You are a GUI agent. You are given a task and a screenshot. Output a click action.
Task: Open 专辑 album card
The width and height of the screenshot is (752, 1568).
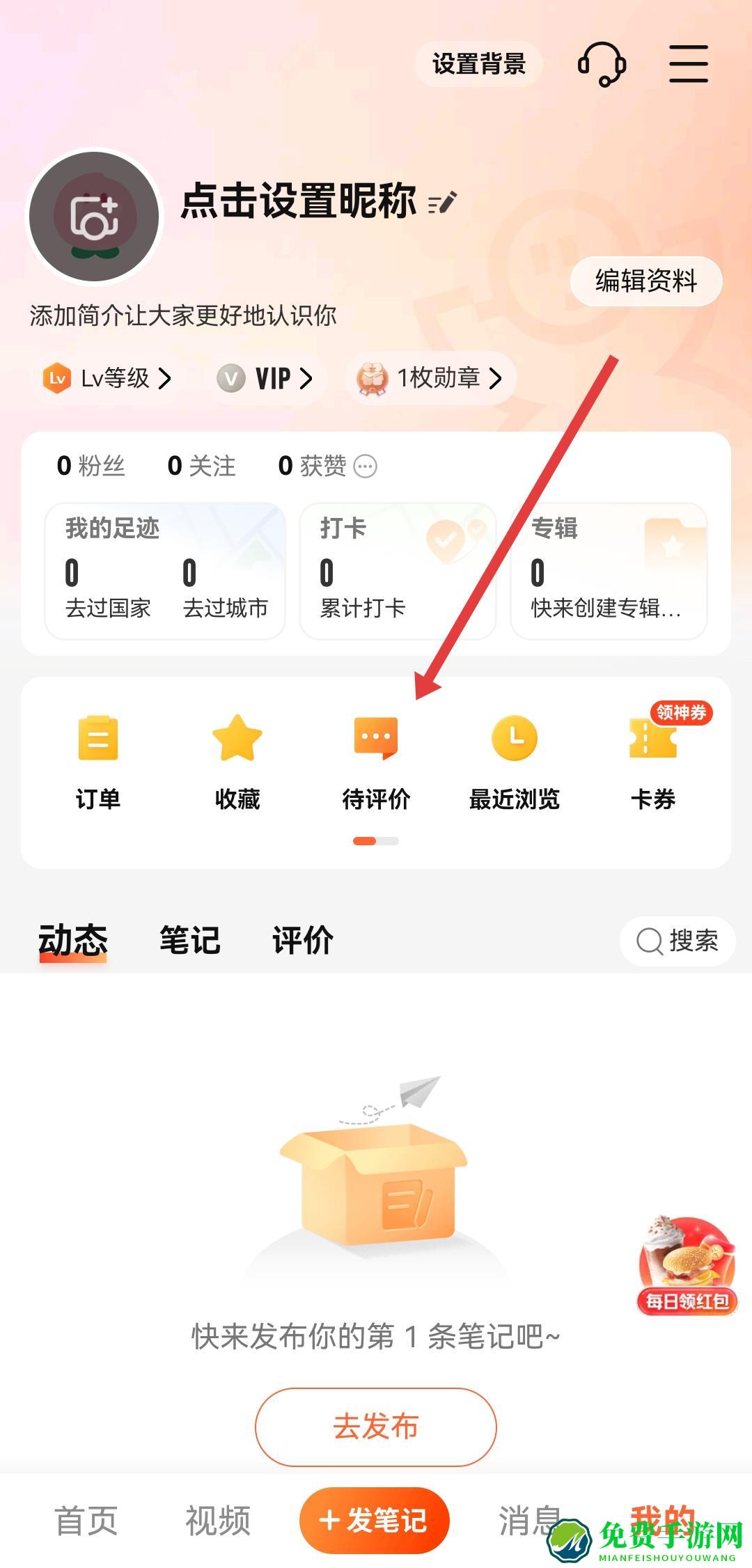609,571
